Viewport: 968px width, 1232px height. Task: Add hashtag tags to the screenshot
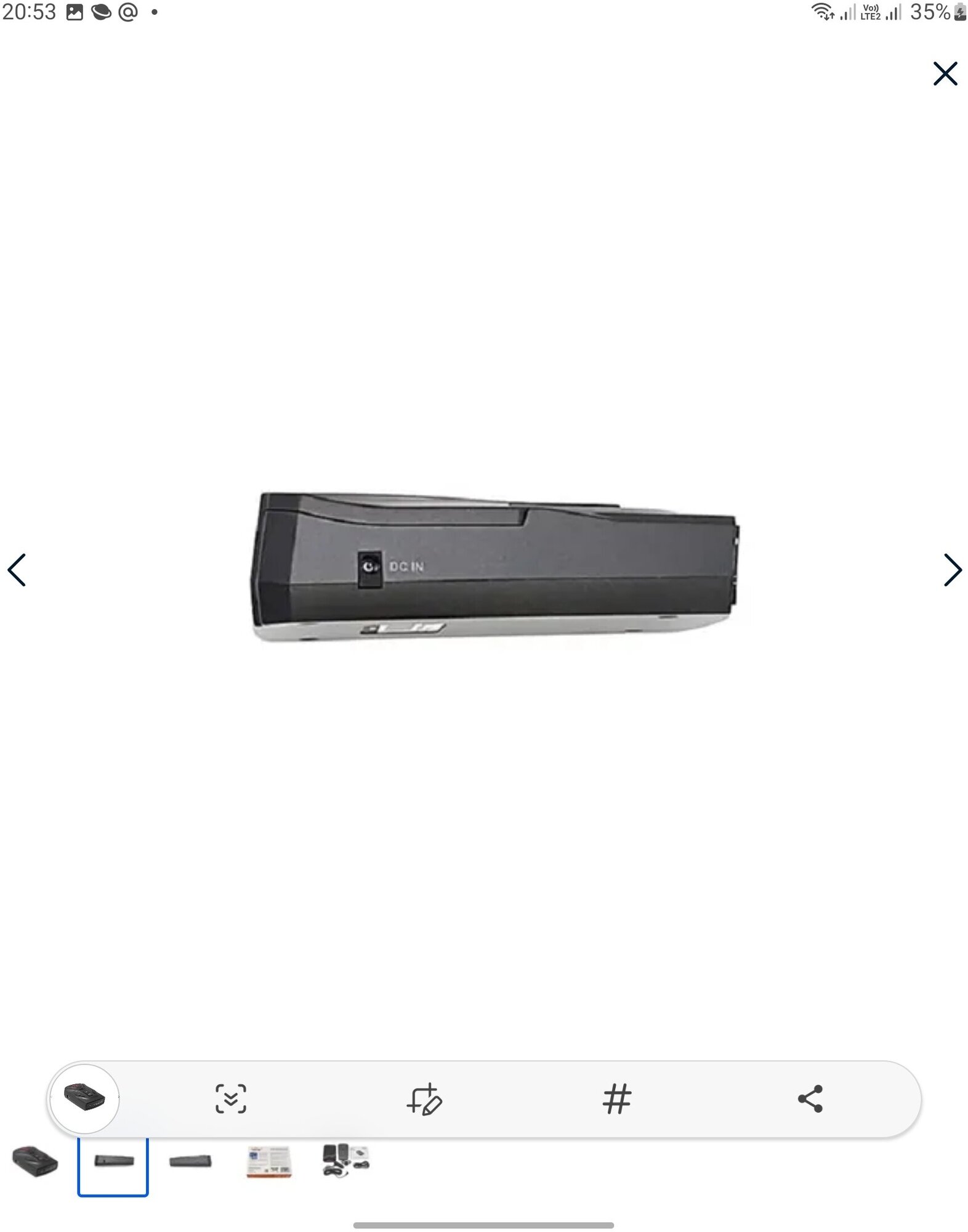pos(617,1099)
